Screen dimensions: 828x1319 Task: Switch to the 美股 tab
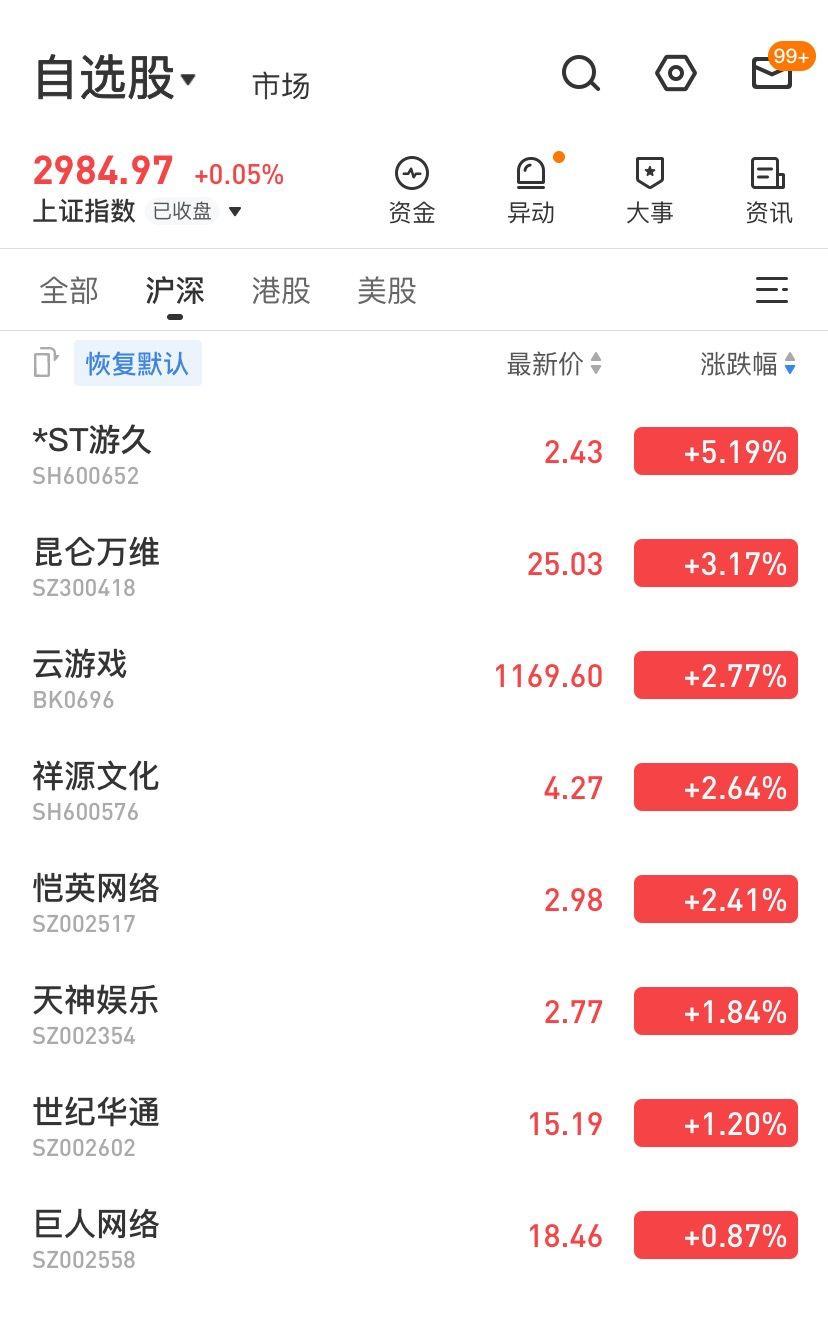coord(386,290)
